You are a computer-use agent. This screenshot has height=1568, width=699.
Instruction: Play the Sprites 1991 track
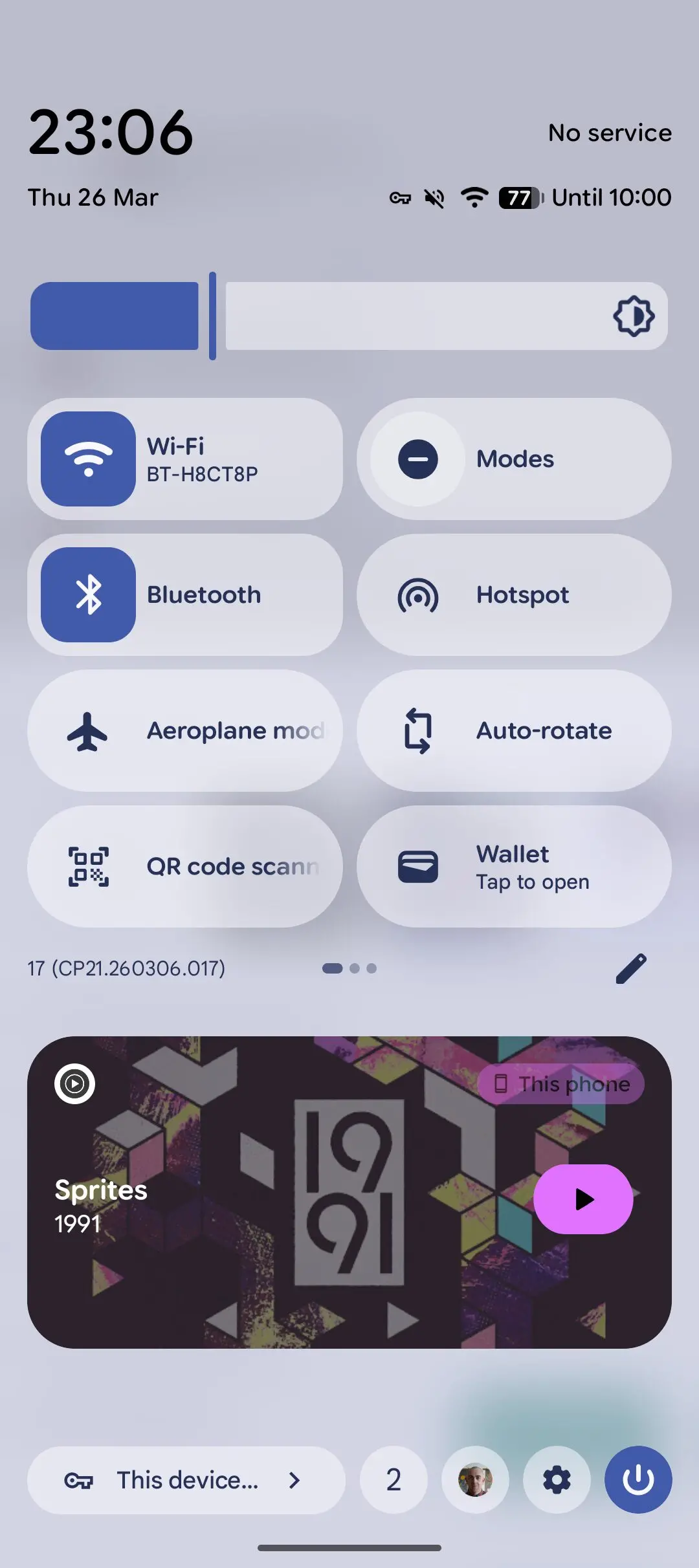[582, 1199]
